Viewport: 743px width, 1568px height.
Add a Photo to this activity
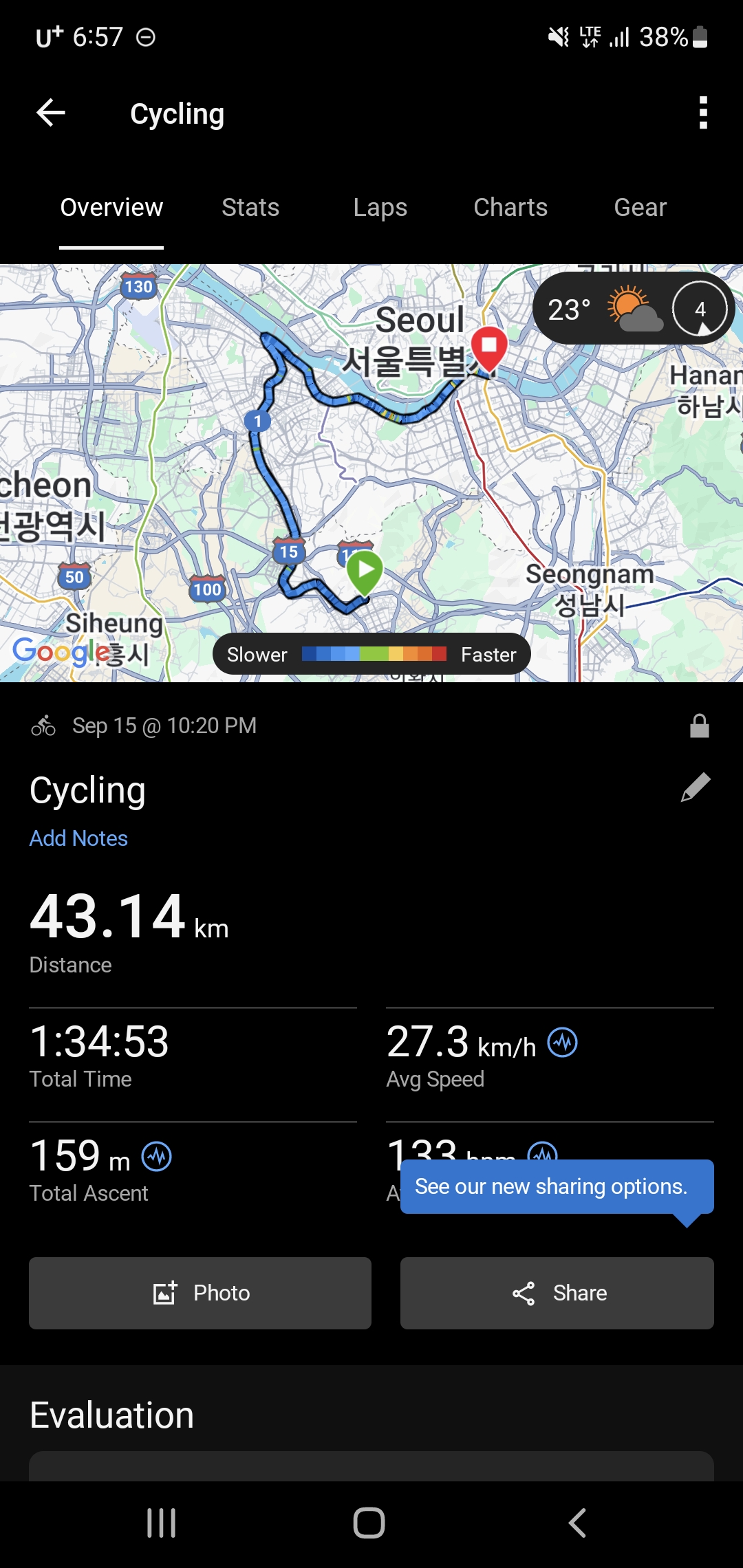200,1293
